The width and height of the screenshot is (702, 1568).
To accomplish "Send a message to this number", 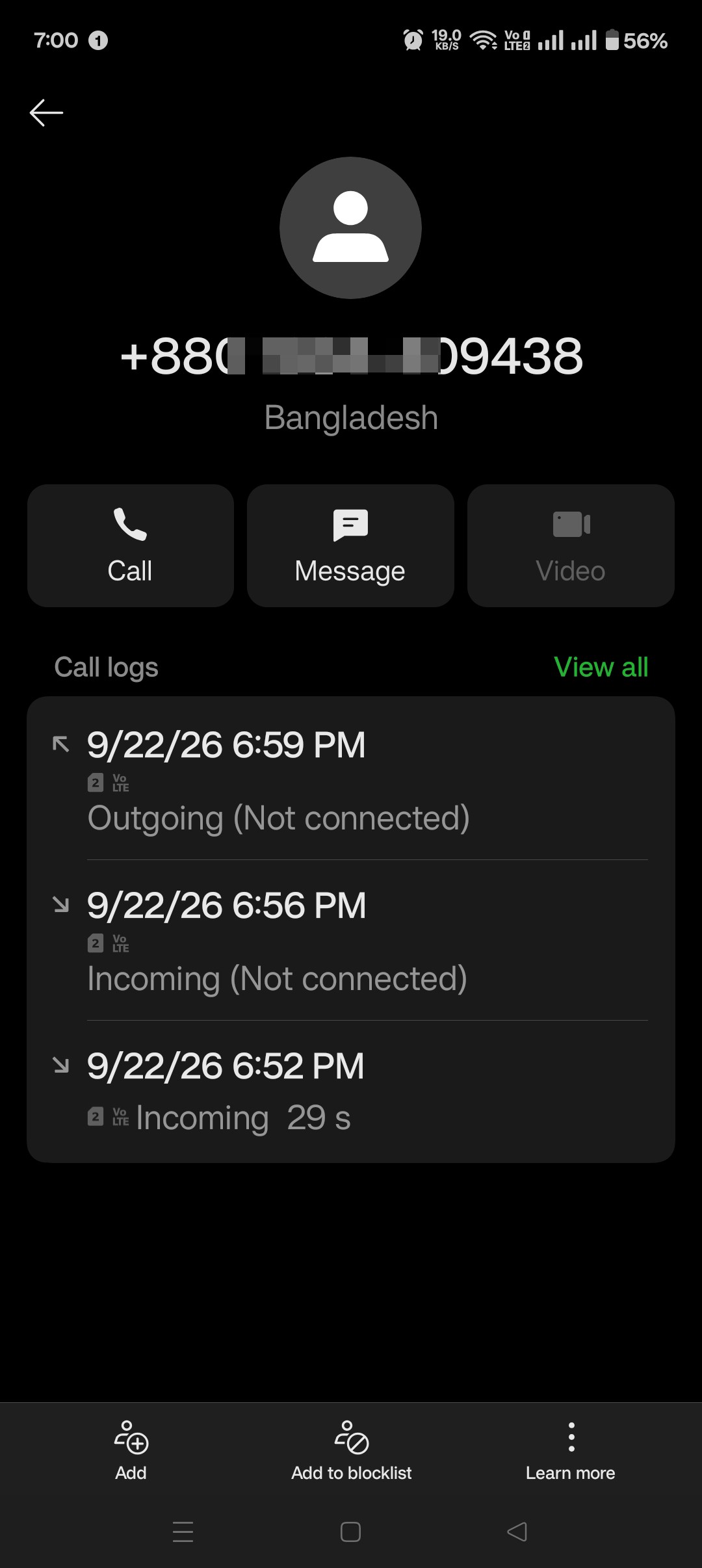I will [x=350, y=545].
